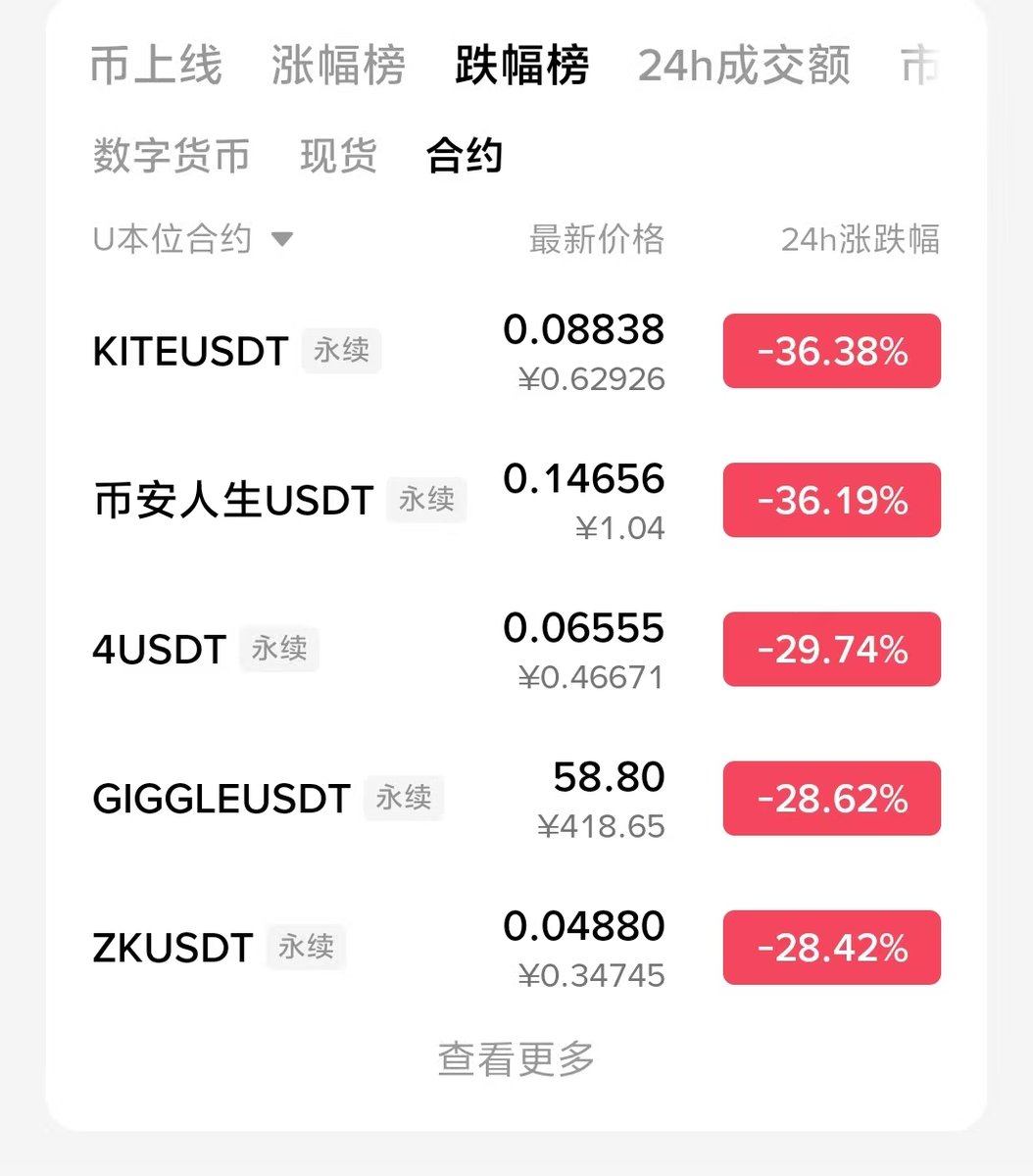
Task: Sort by the 24h涨跌幅 column header
Action: 861,239
